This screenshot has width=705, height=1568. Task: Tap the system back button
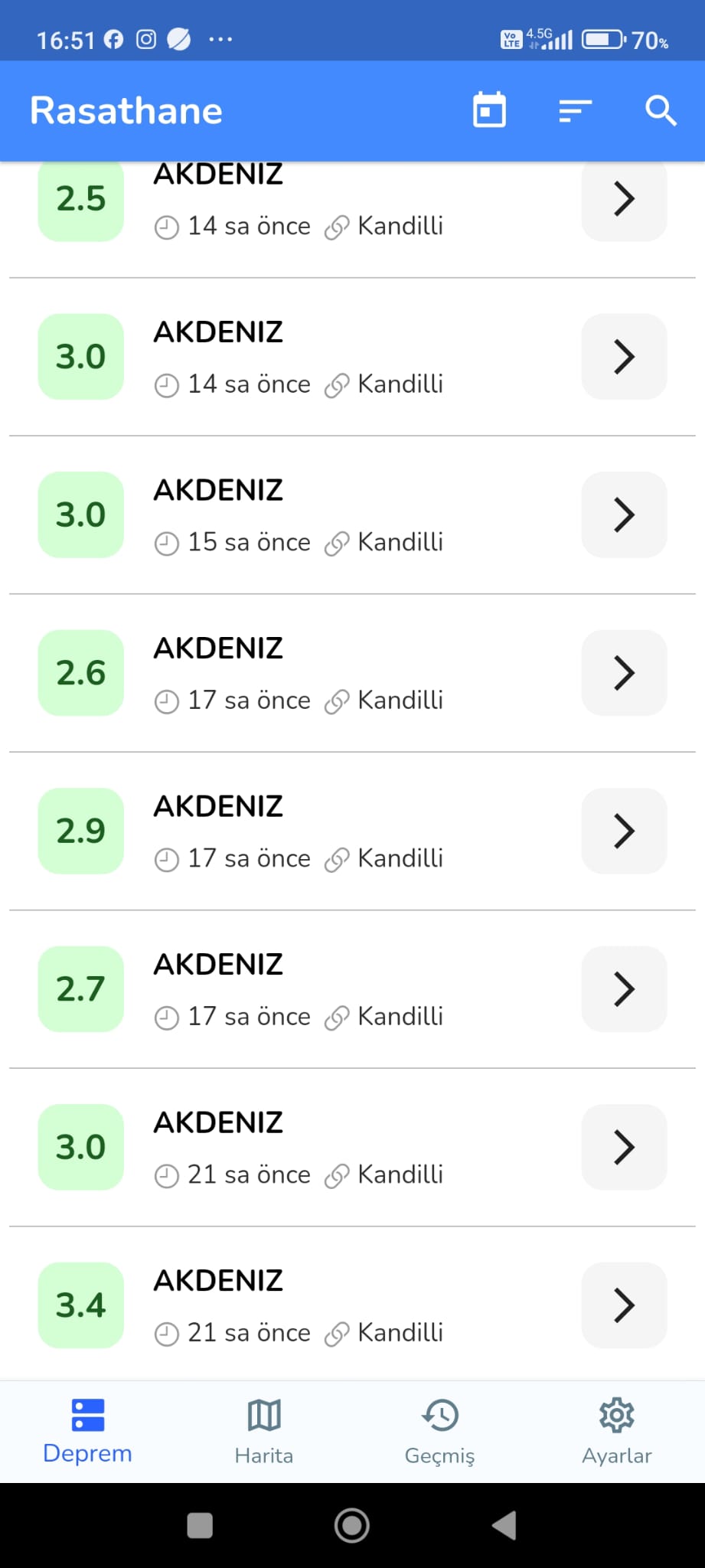504,1525
